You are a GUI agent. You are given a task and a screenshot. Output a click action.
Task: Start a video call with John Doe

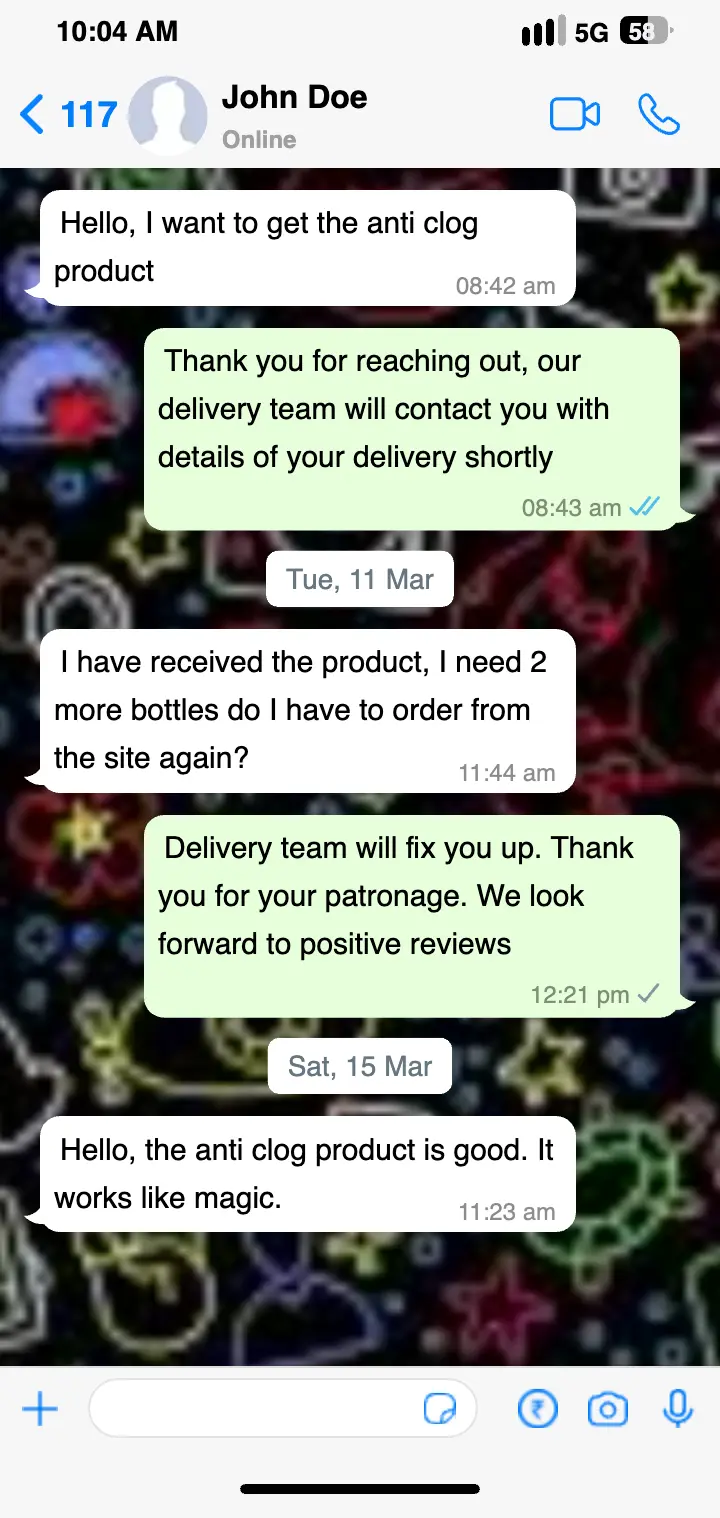pos(575,115)
